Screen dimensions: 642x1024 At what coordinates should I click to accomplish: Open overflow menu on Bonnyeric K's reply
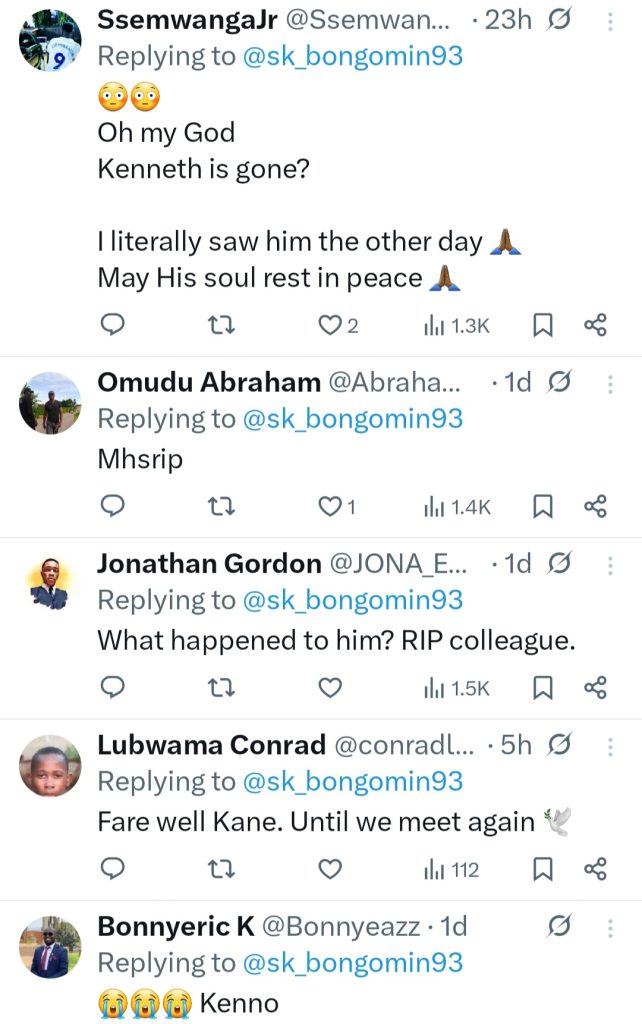[x=610, y=927]
